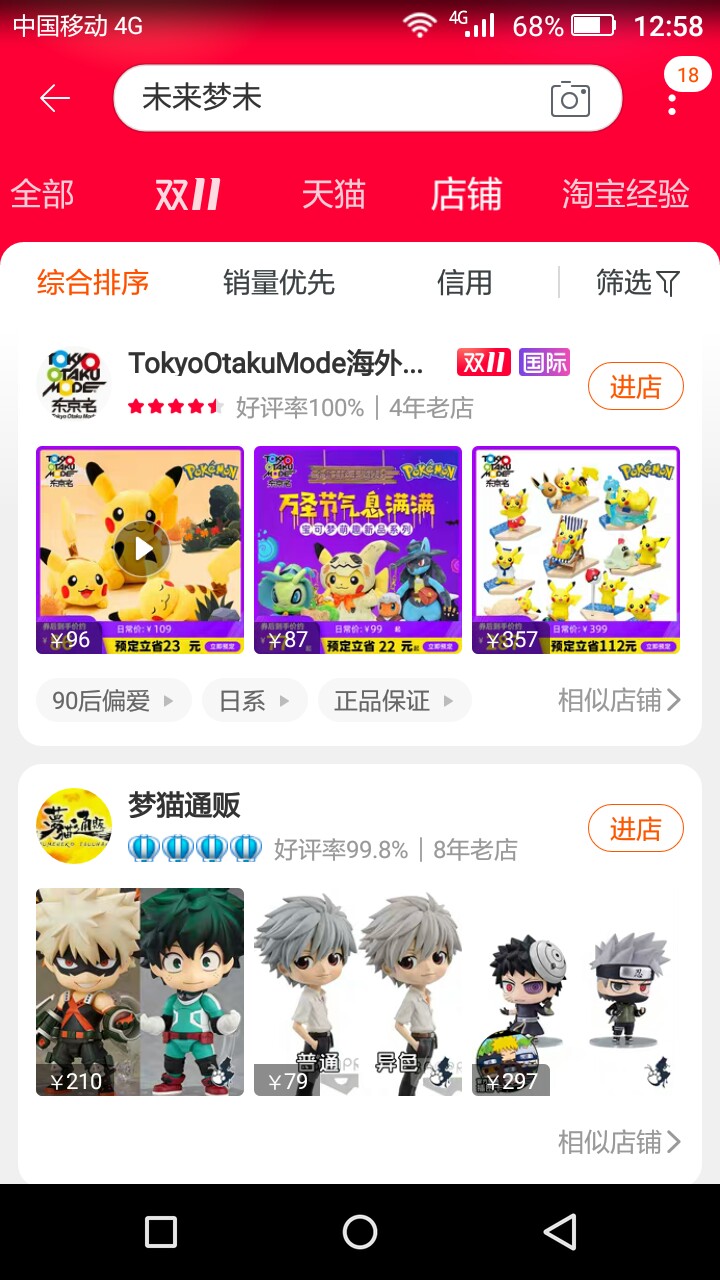Viewport: 720px width, 1280px height.
Task: Open the ¥210 figure product in 梦猫通贩
Action: 140,992
